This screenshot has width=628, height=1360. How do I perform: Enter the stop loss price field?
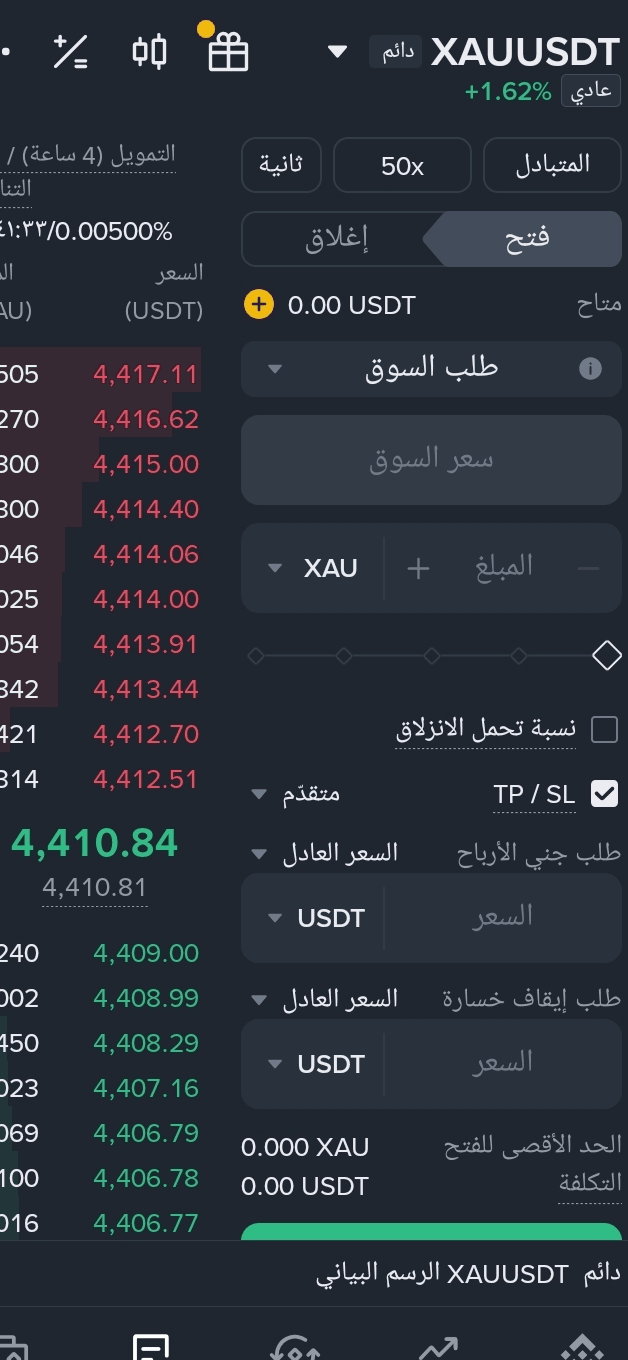coord(502,1062)
